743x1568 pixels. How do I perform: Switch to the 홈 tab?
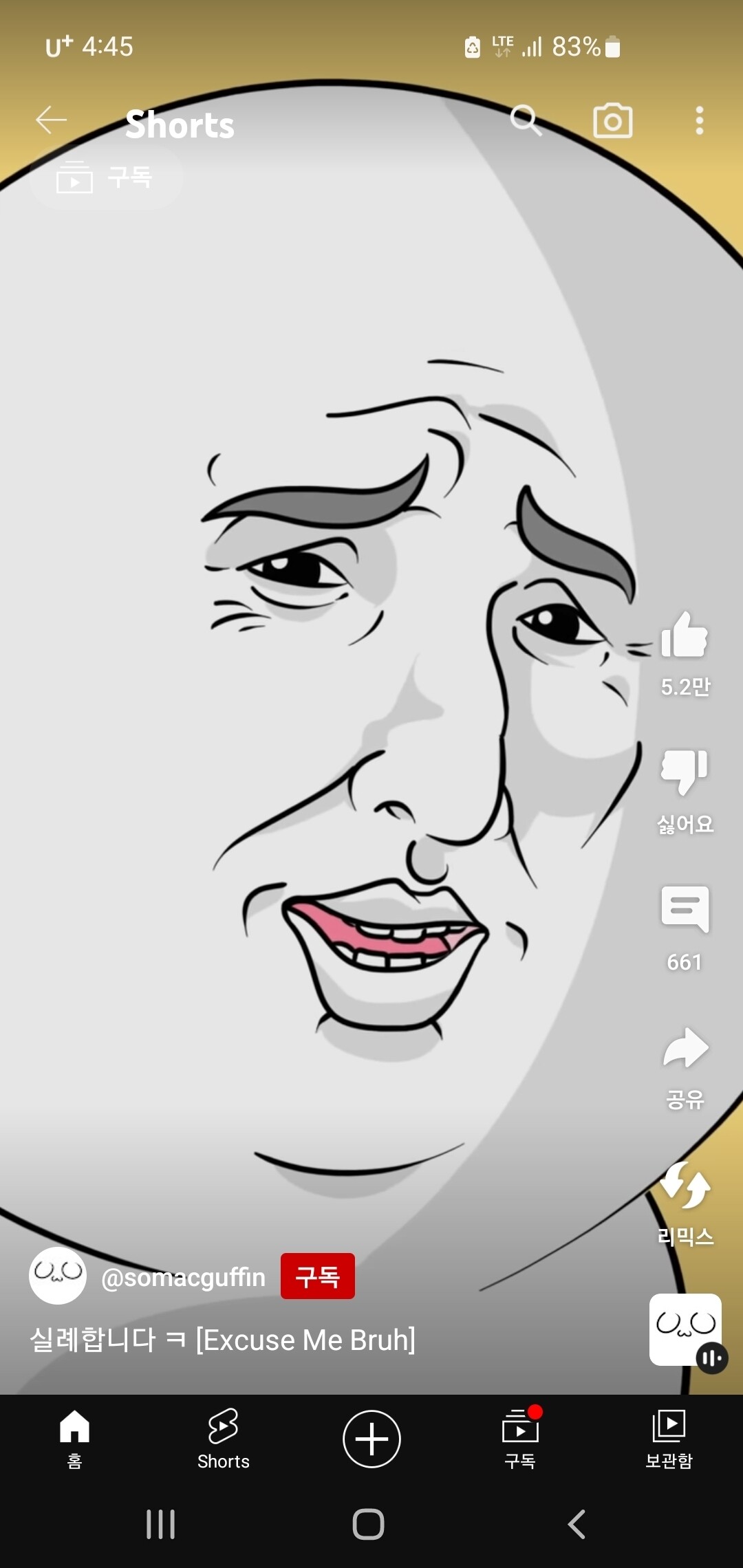[x=74, y=1439]
